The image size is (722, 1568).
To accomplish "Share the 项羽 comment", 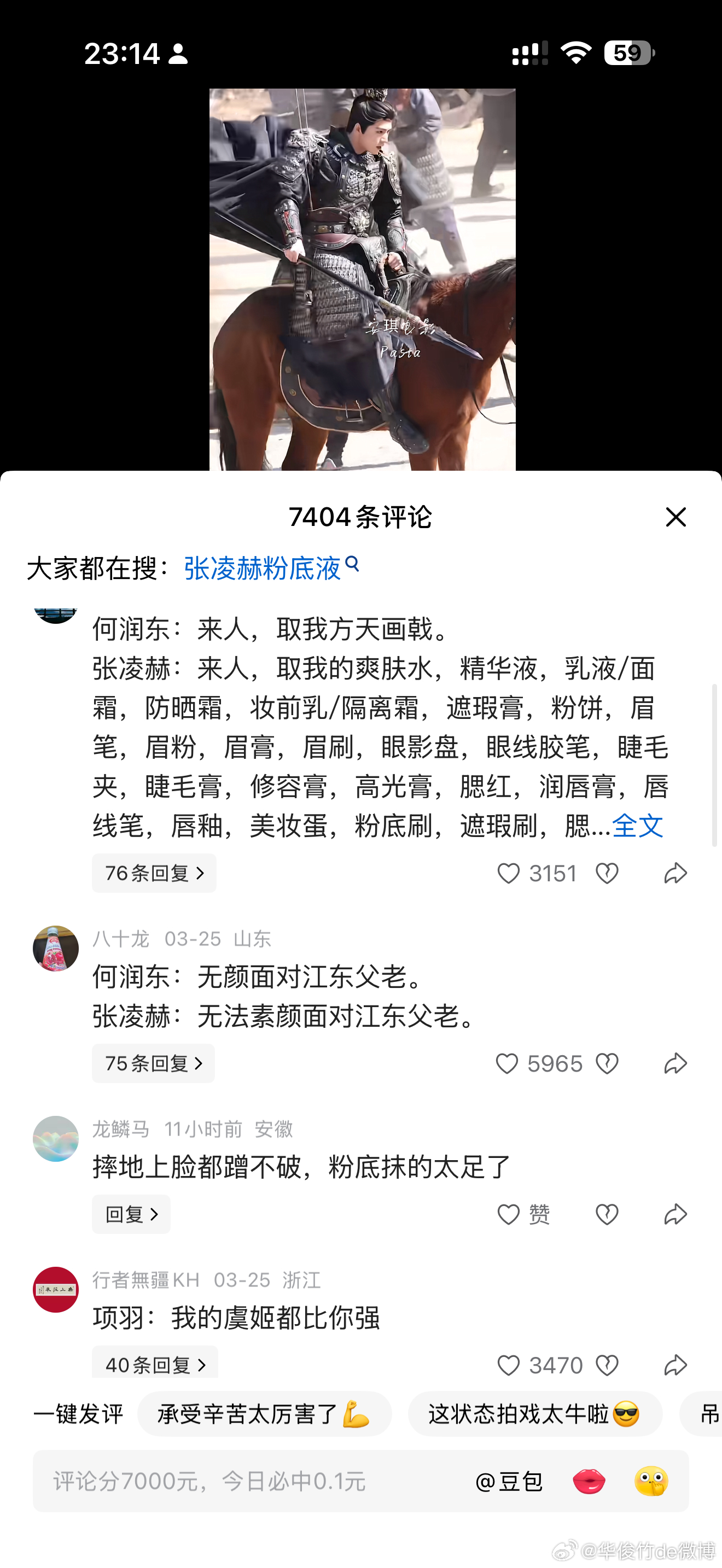I will point(676,1365).
